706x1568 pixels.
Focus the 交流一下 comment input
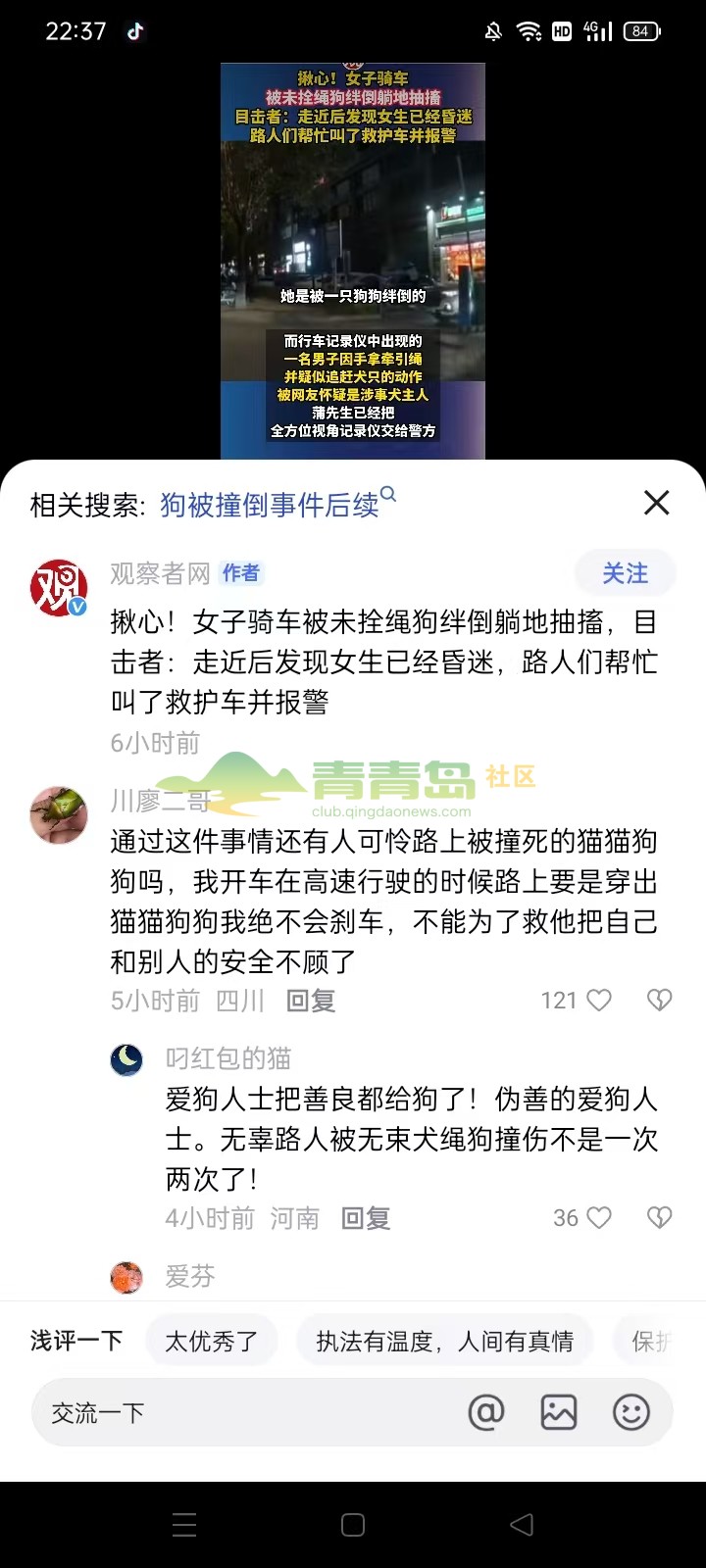tap(245, 1412)
